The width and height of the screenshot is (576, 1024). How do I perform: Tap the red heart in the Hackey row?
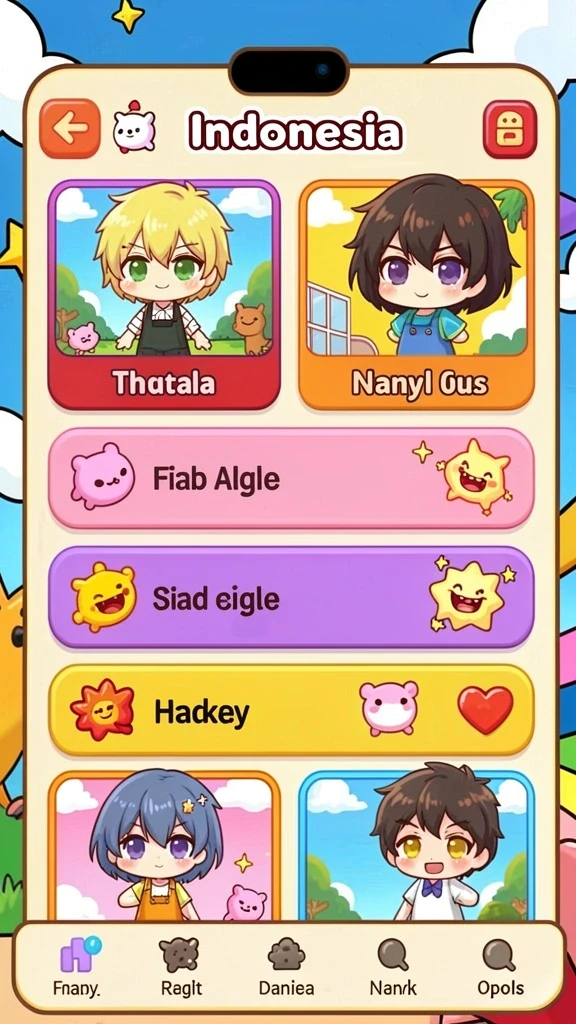click(485, 709)
